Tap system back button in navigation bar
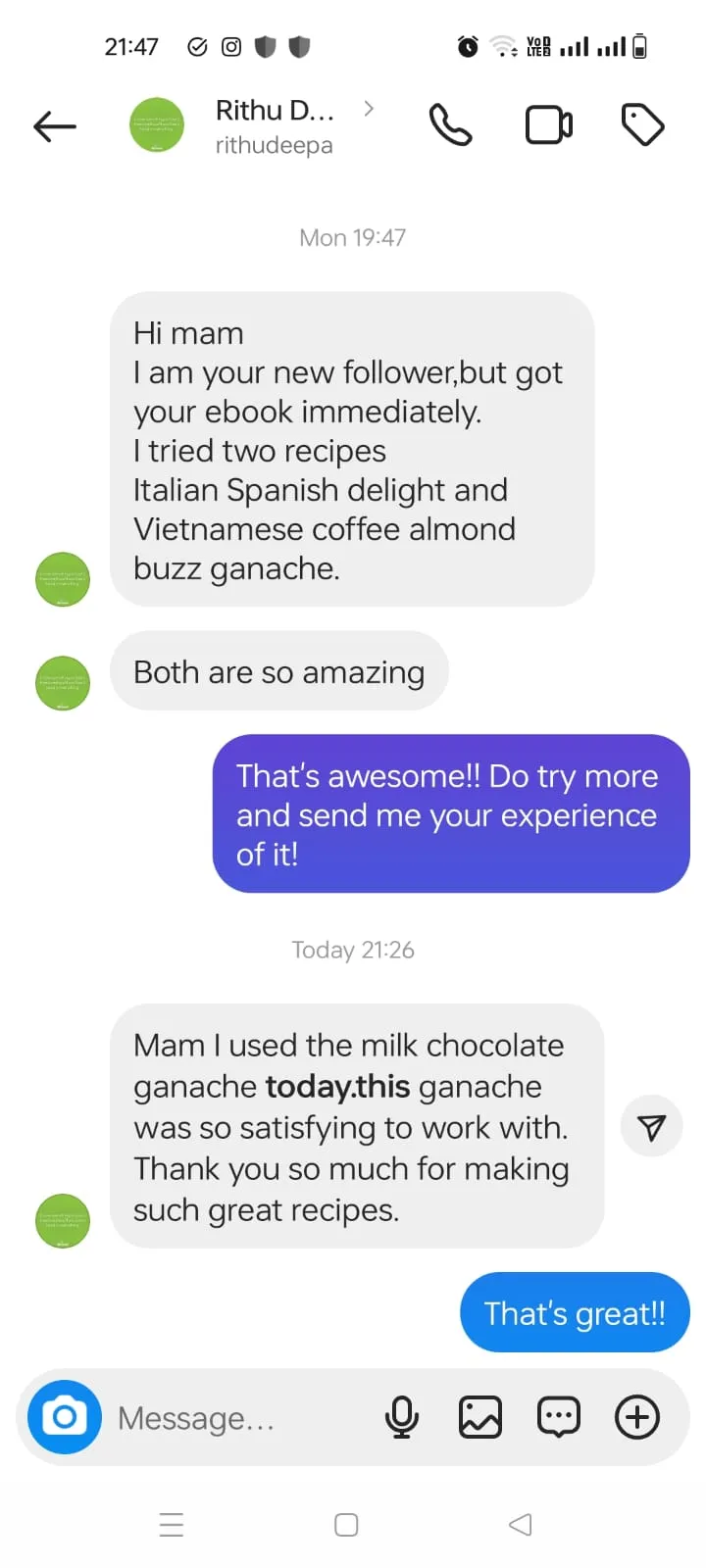Image resolution: width=706 pixels, height=1568 pixels. pyautogui.click(x=521, y=1525)
